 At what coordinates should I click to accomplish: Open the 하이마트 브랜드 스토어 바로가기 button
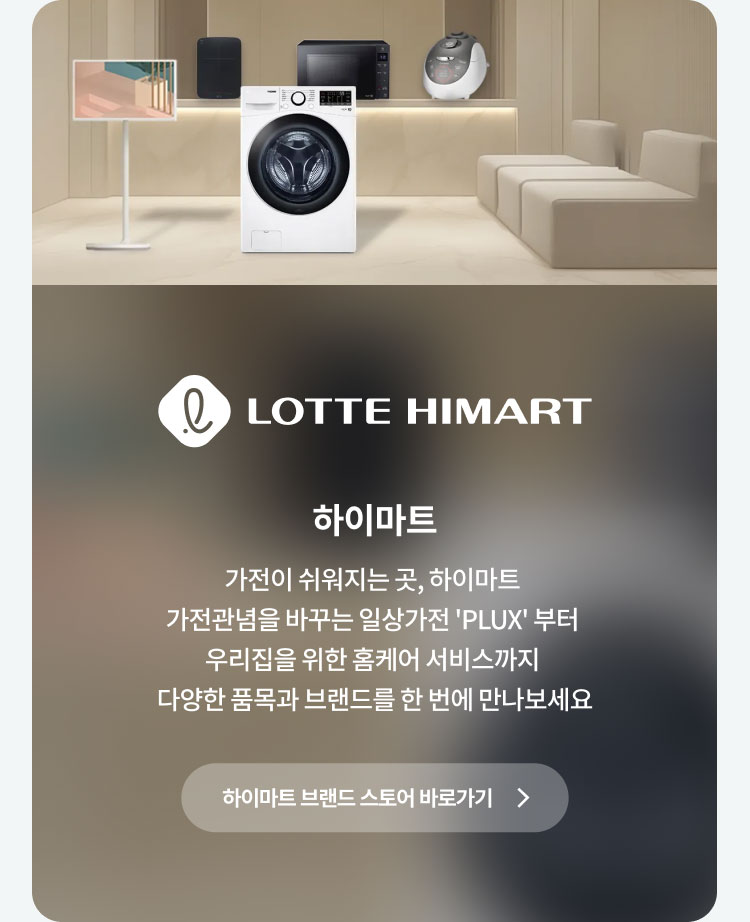tap(374, 798)
